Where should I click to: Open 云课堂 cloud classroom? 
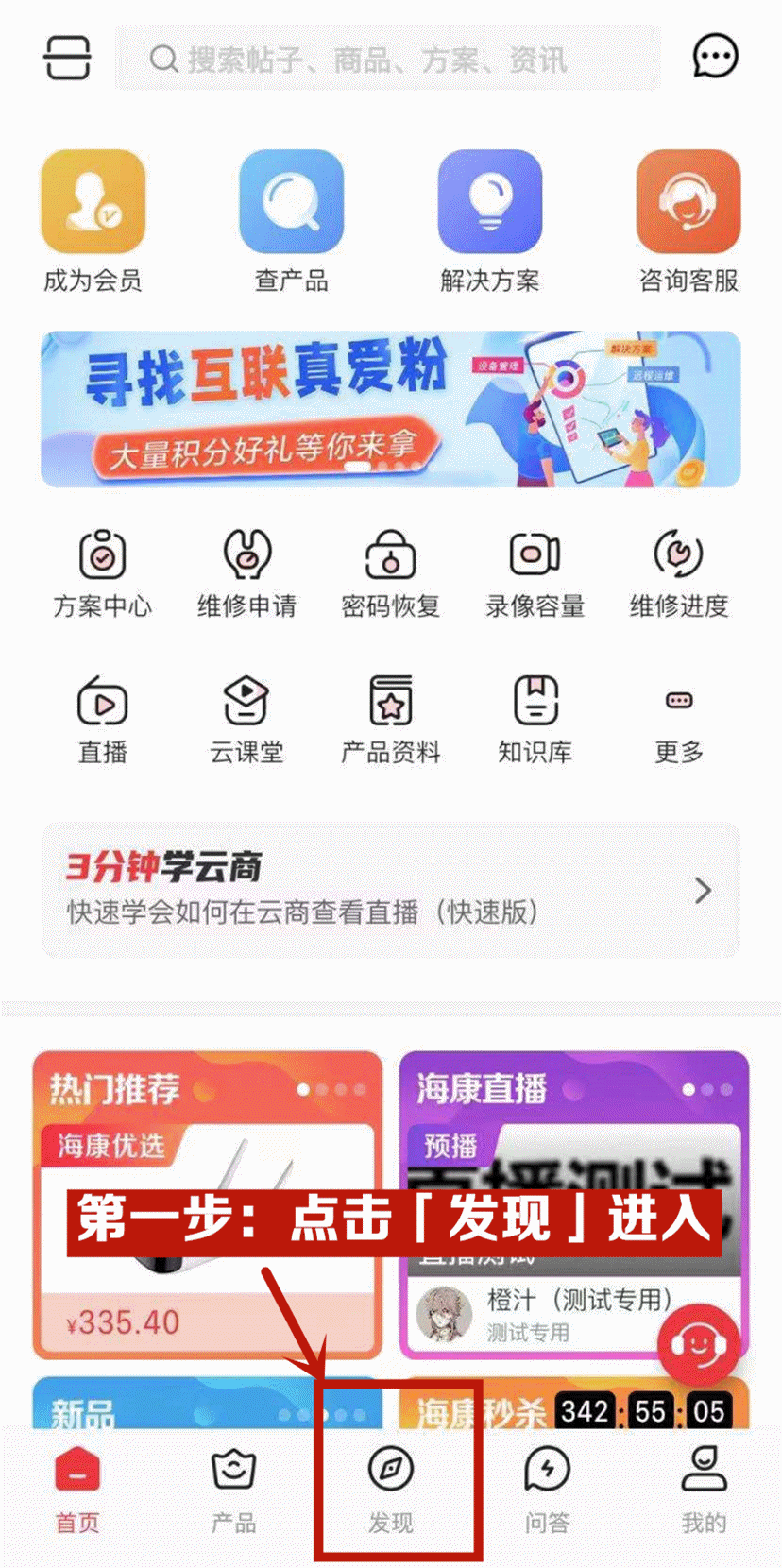(246, 718)
